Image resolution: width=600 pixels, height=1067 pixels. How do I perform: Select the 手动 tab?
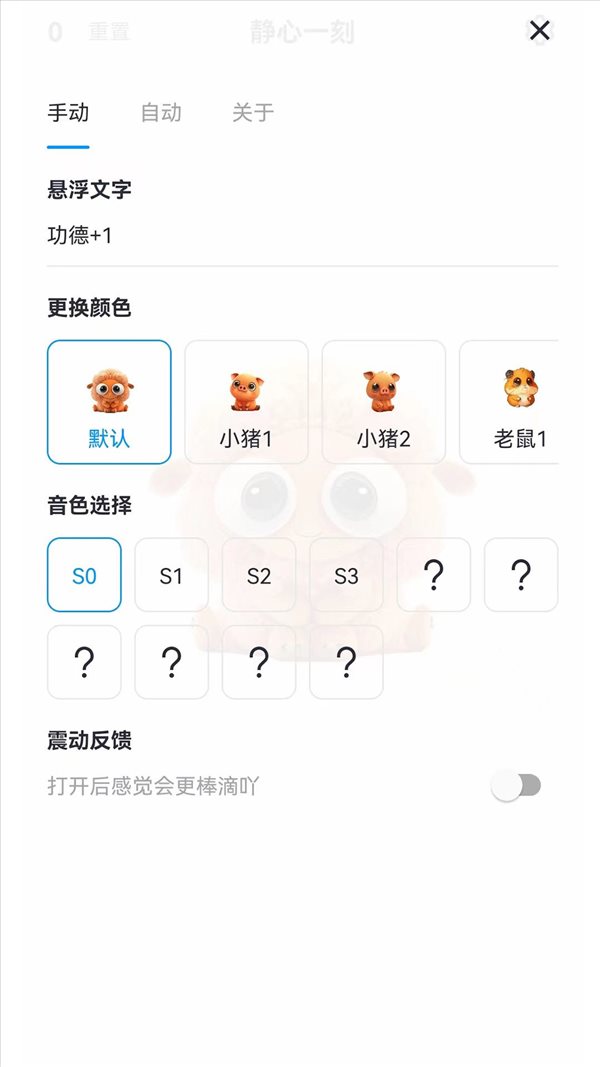point(68,112)
